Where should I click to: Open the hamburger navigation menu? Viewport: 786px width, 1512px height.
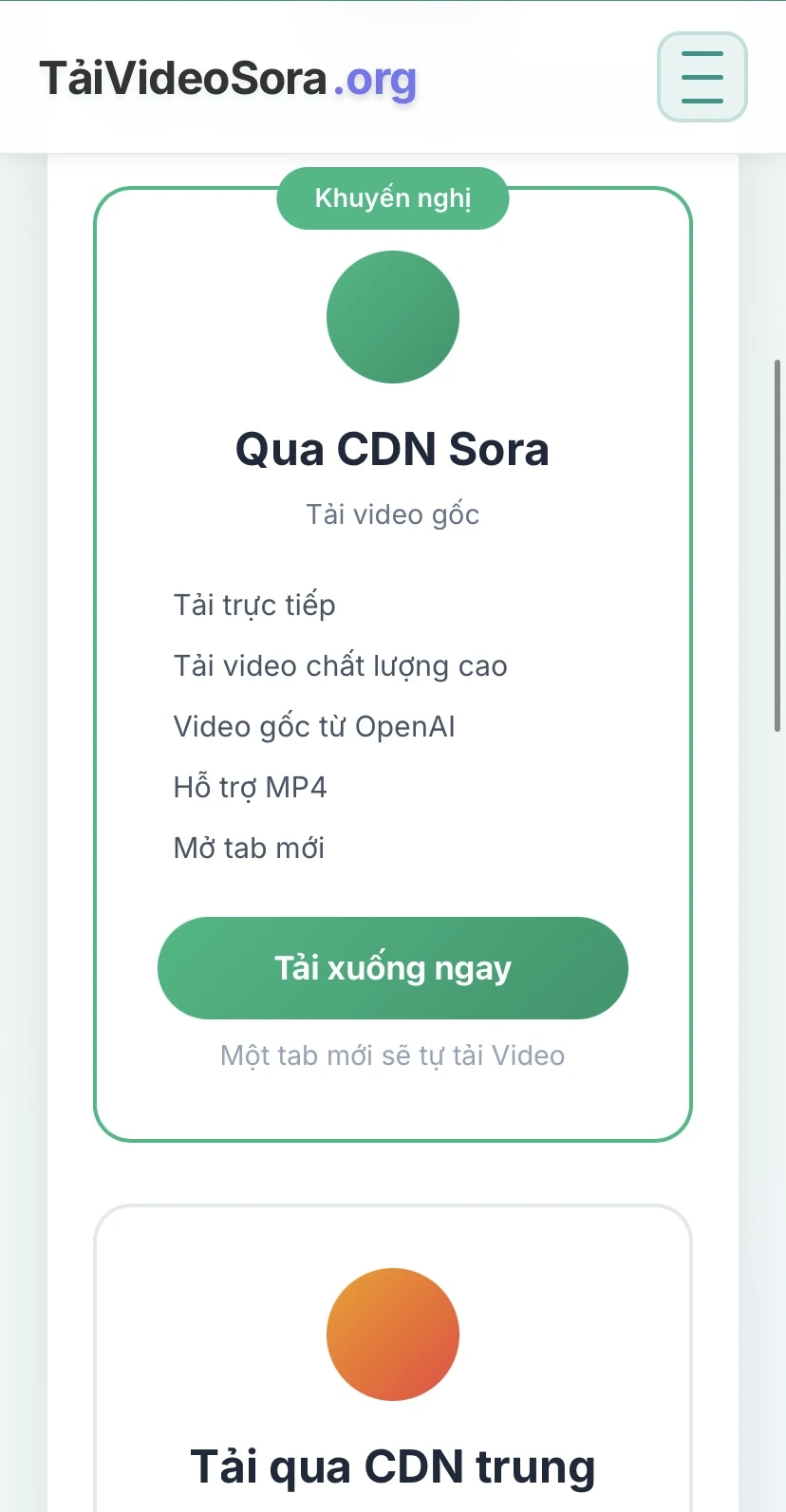tap(702, 77)
